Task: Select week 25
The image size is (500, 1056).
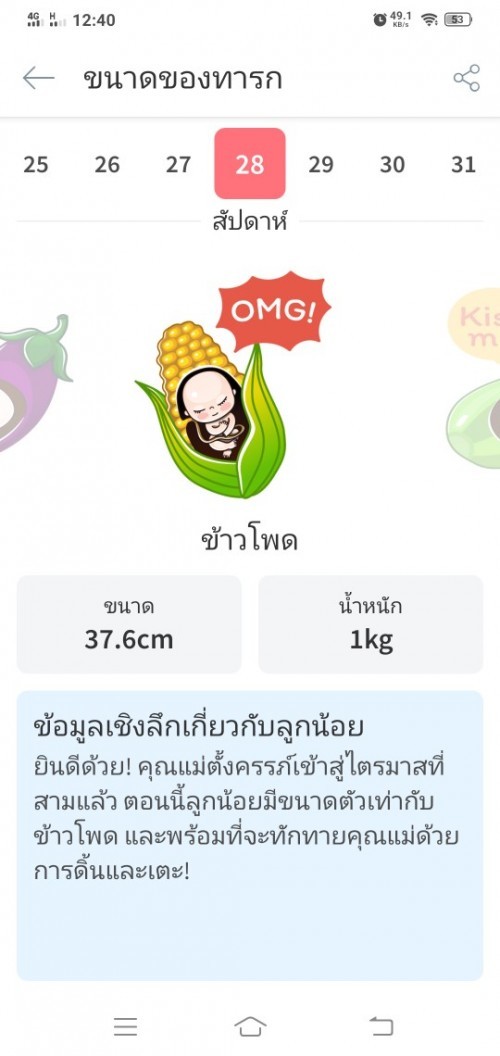Action: pyautogui.click(x=36, y=164)
